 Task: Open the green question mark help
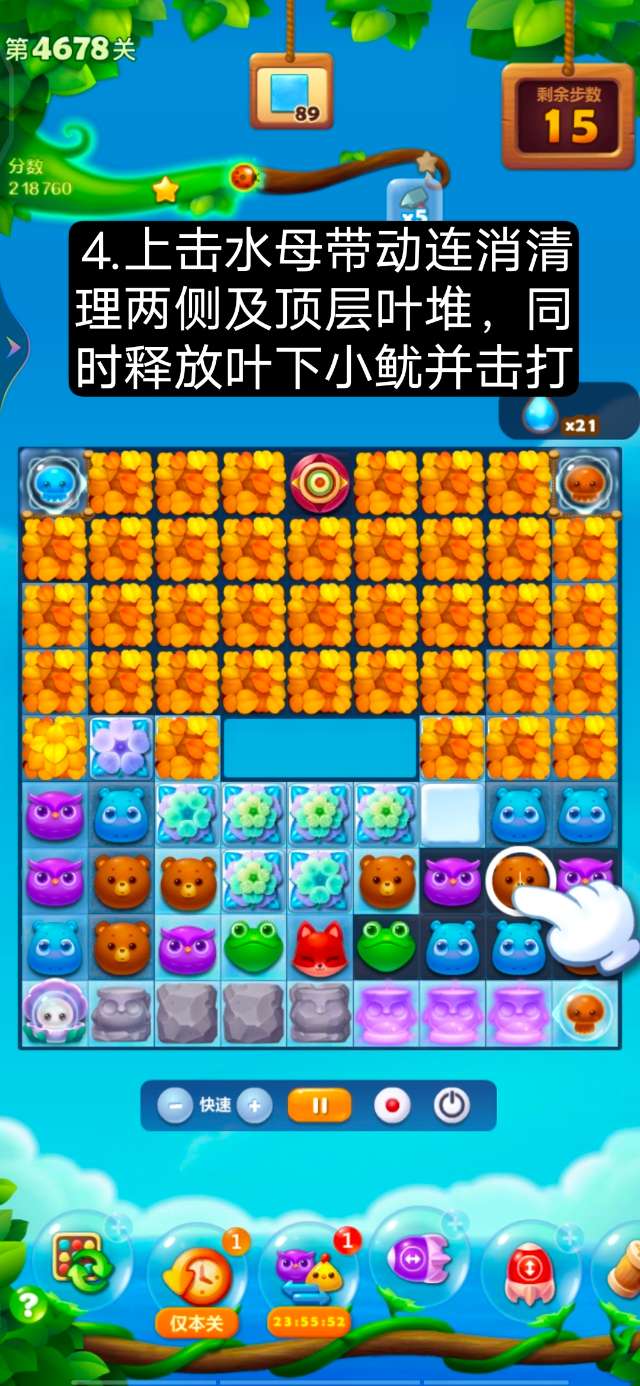27,1304
